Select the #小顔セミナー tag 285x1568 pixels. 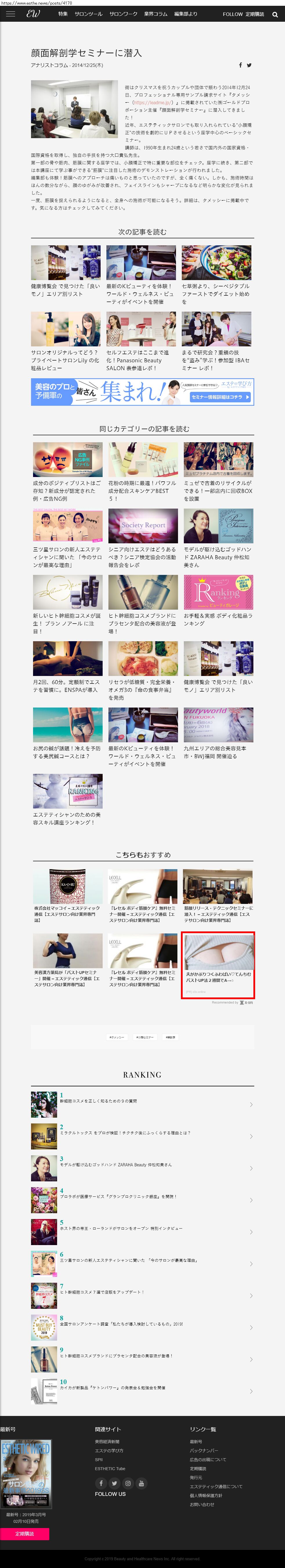144,1037
